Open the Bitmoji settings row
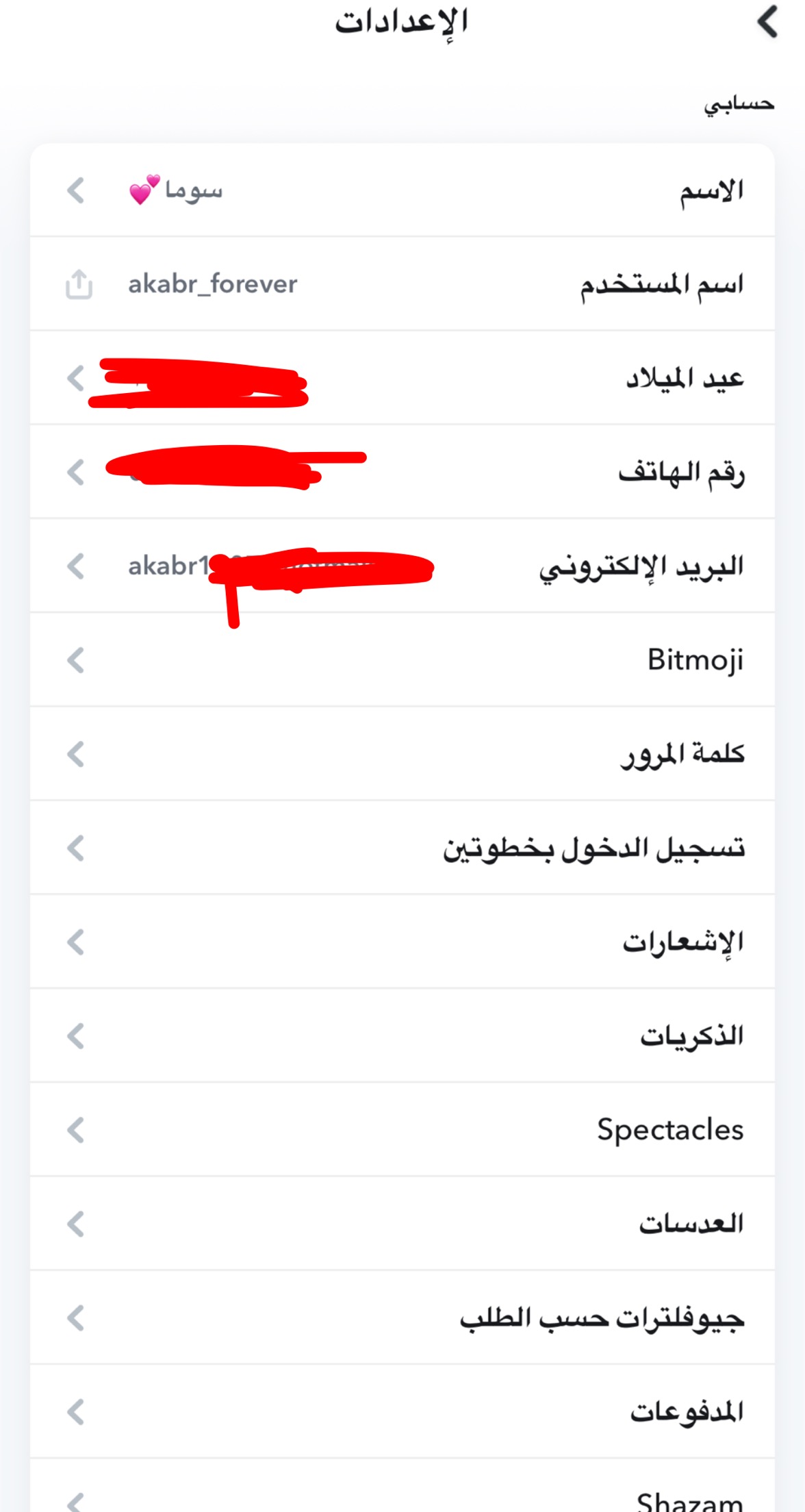This screenshot has height=1512, width=805. 402,660
